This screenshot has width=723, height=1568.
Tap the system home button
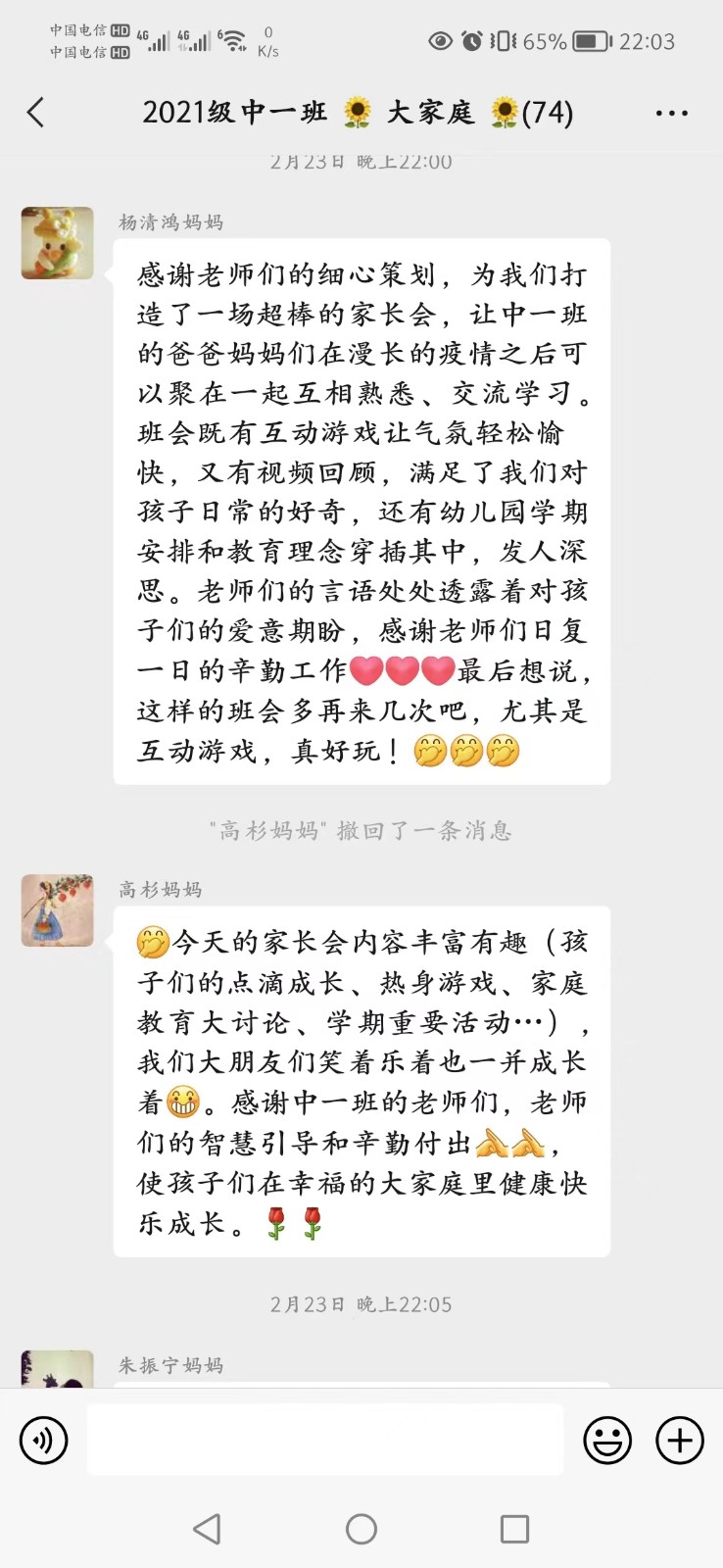[x=361, y=1529]
